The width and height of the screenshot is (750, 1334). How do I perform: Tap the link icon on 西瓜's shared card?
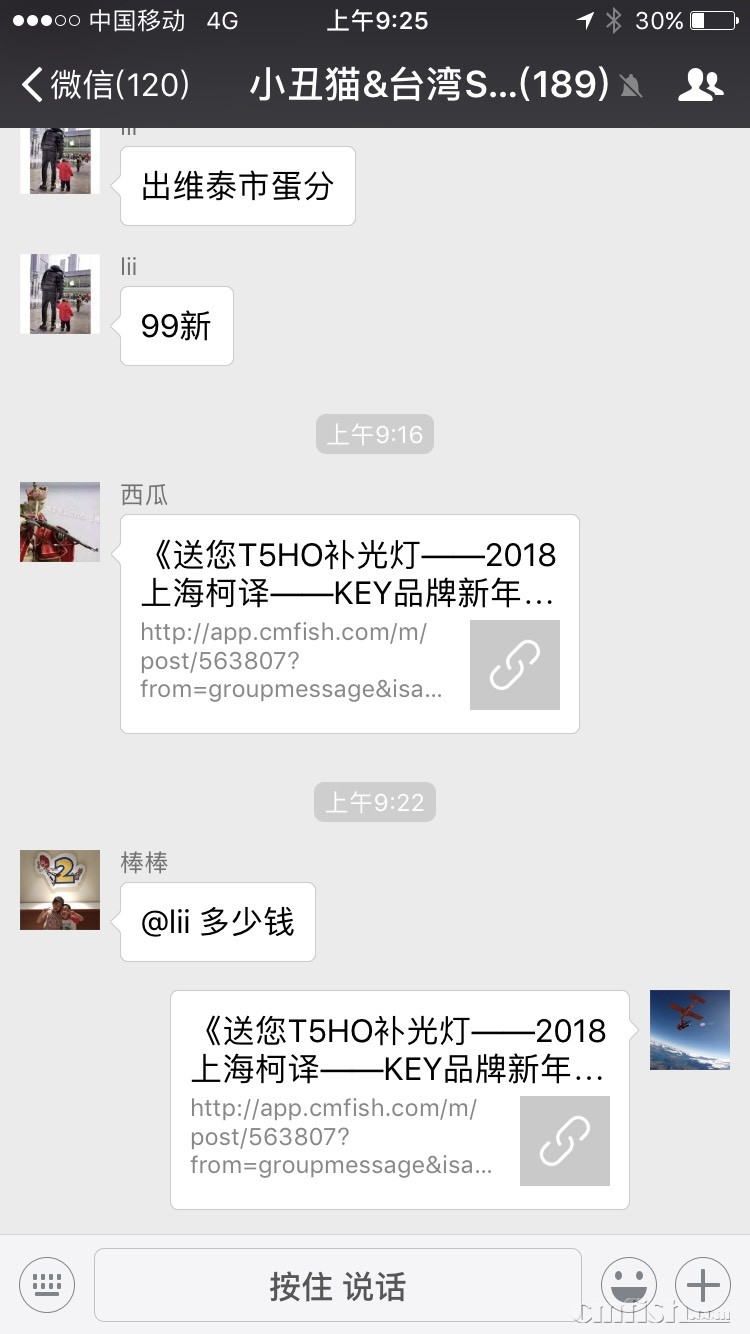pos(514,664)
